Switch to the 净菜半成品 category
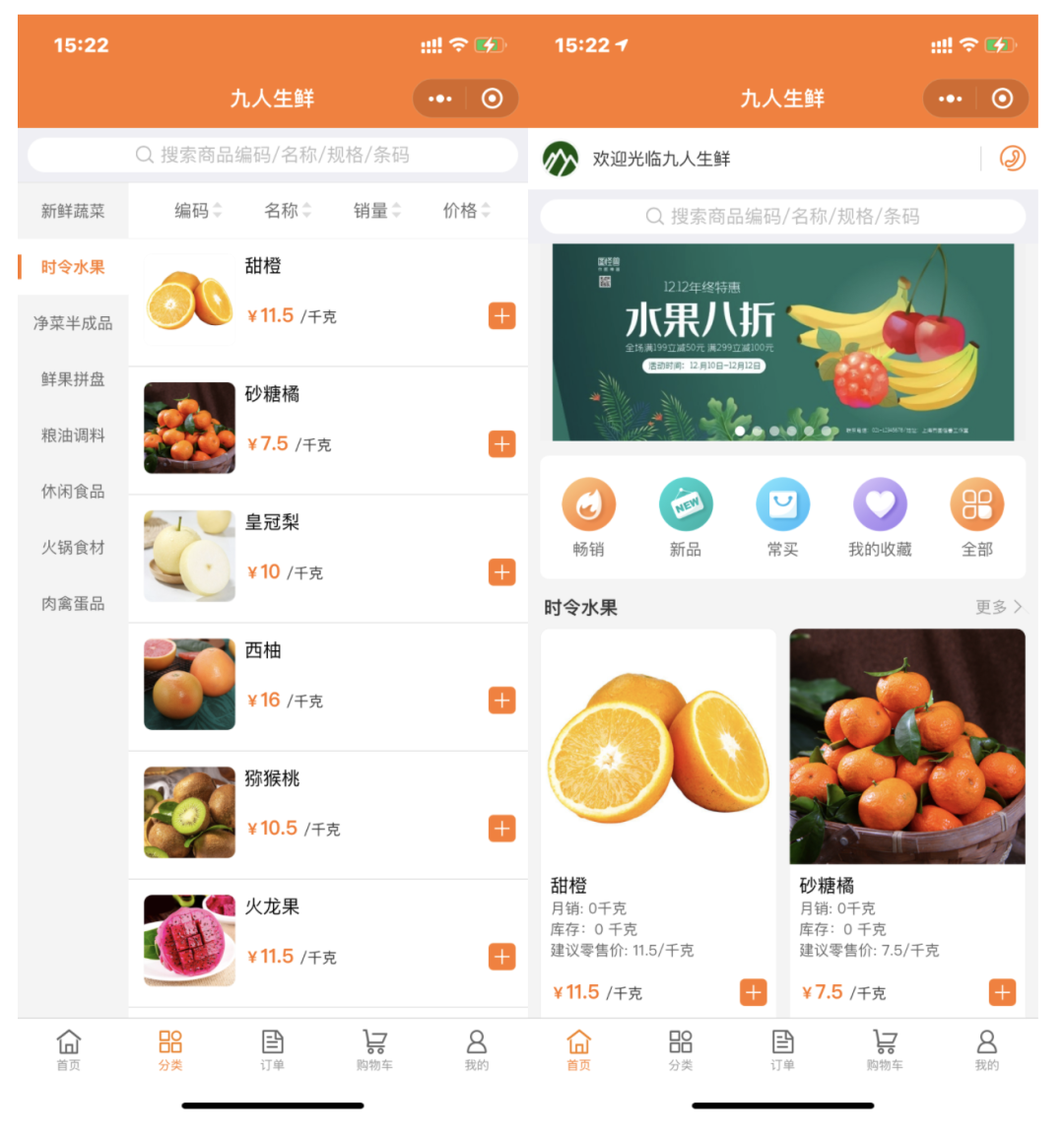This screenshot has height=1138, width=1064. tap(73, 323)
